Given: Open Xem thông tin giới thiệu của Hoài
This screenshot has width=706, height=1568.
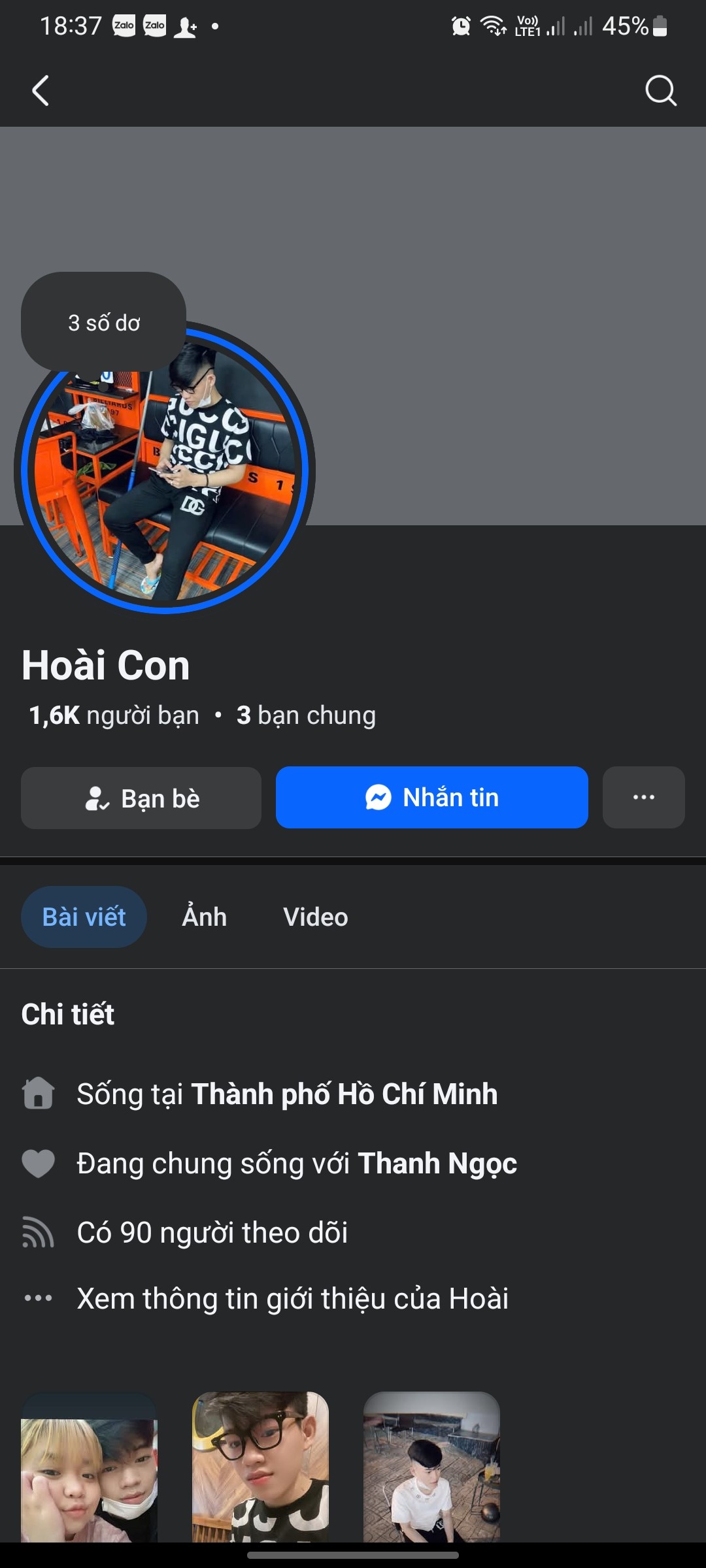Looking at the screenshot, I should tap(292, 1298).
